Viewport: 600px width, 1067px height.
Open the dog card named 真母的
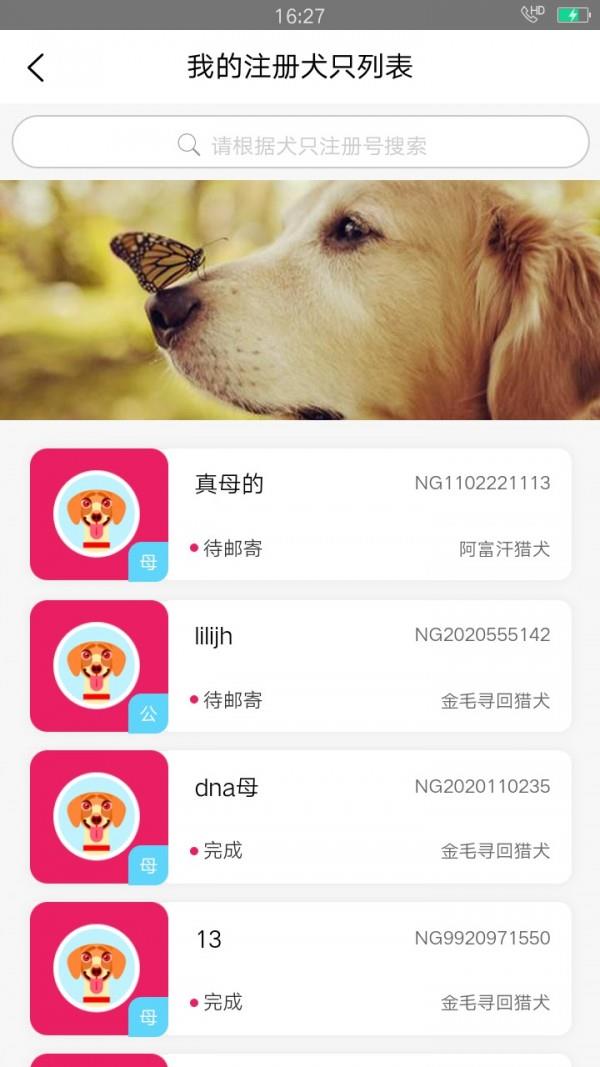click(x=300, y=514)
